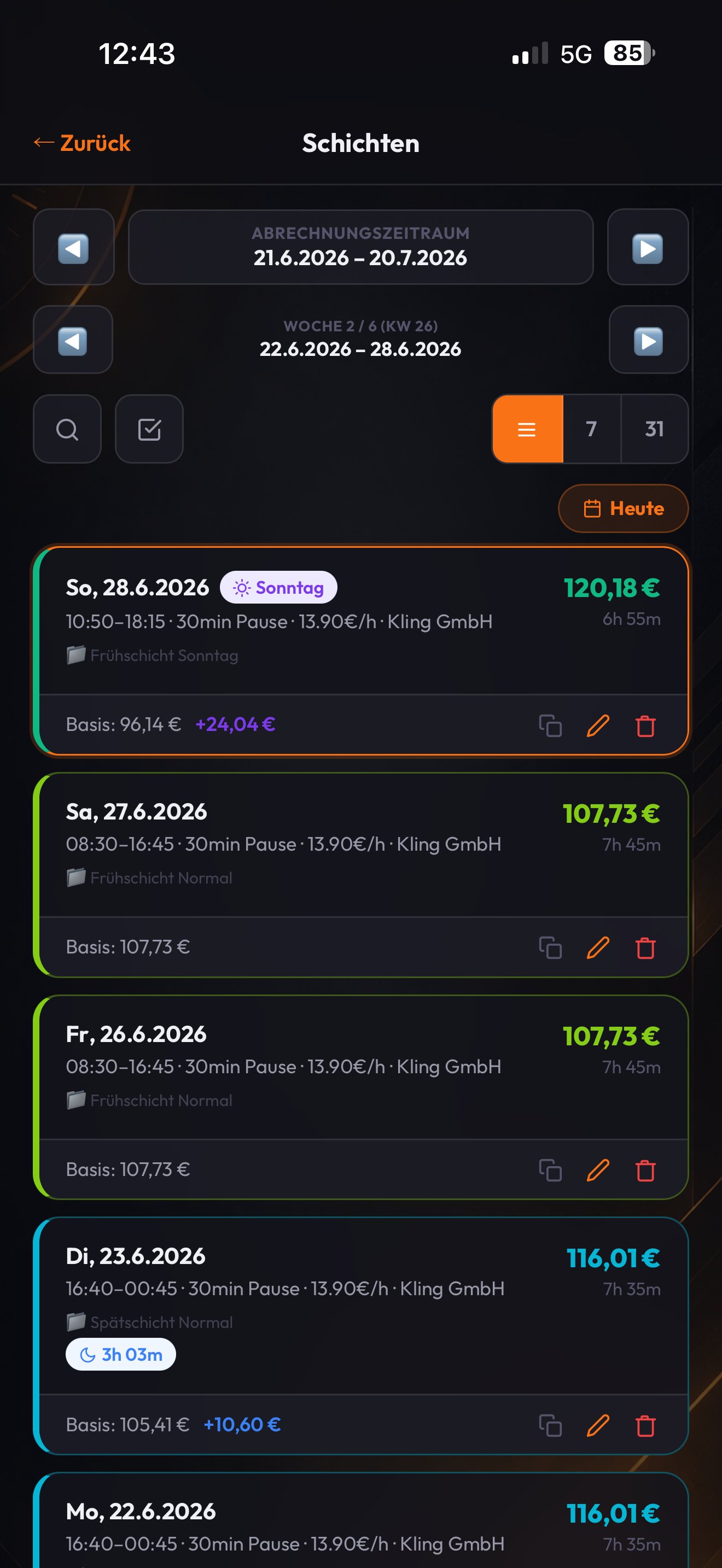Go back with Zurück

click(81, 143)
